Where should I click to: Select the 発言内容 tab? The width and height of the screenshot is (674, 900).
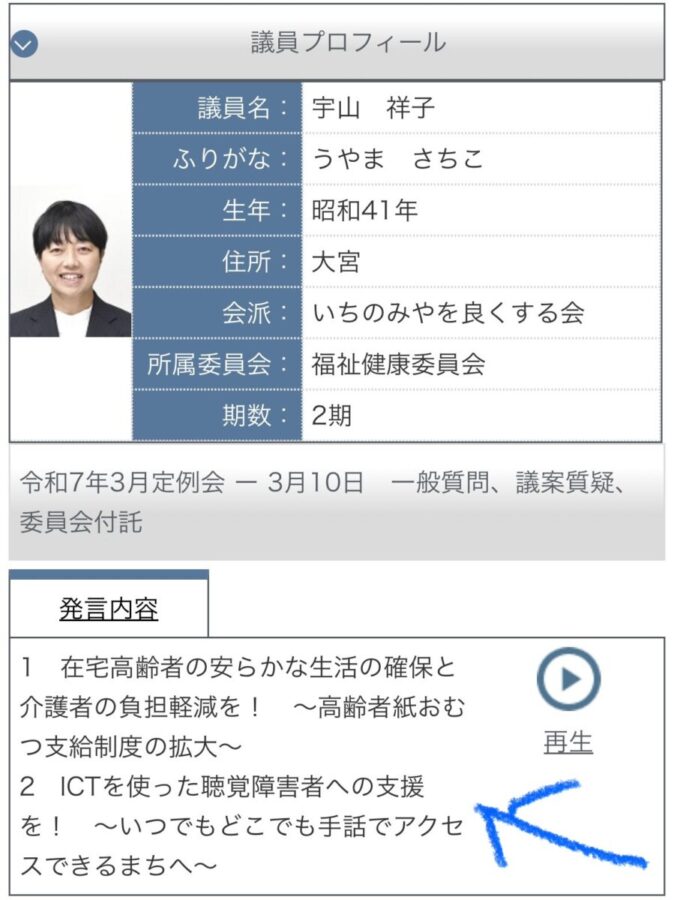(x=108, y=608)
